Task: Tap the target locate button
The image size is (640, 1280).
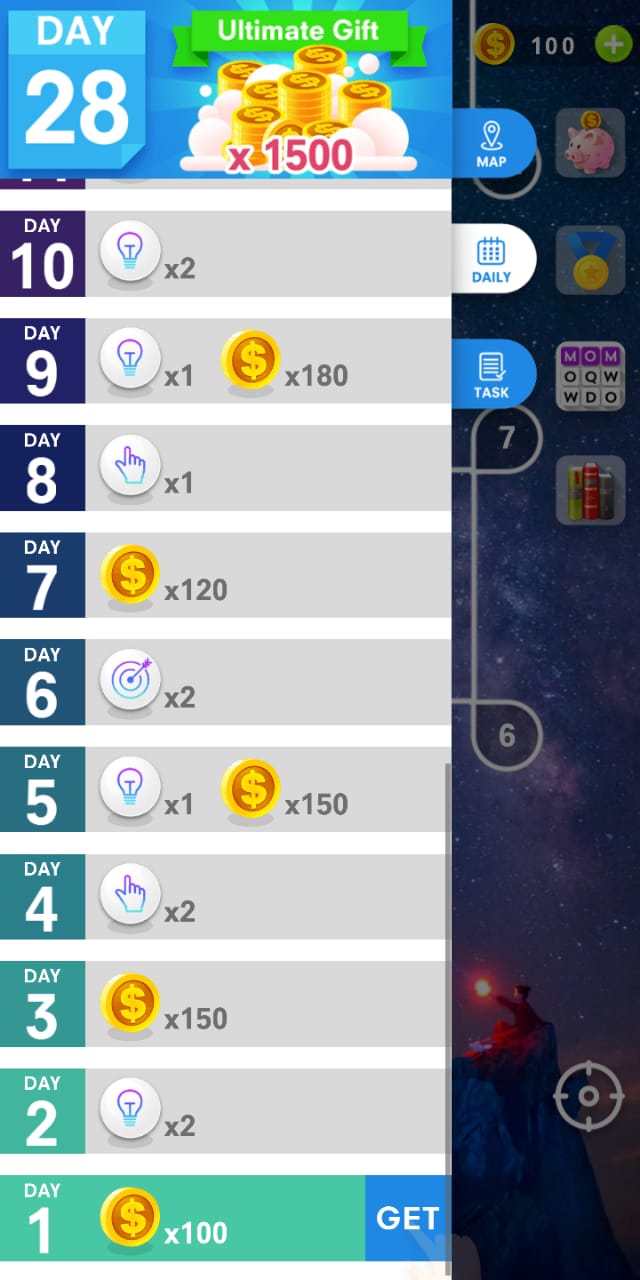Action: (x=589, y=1096)
